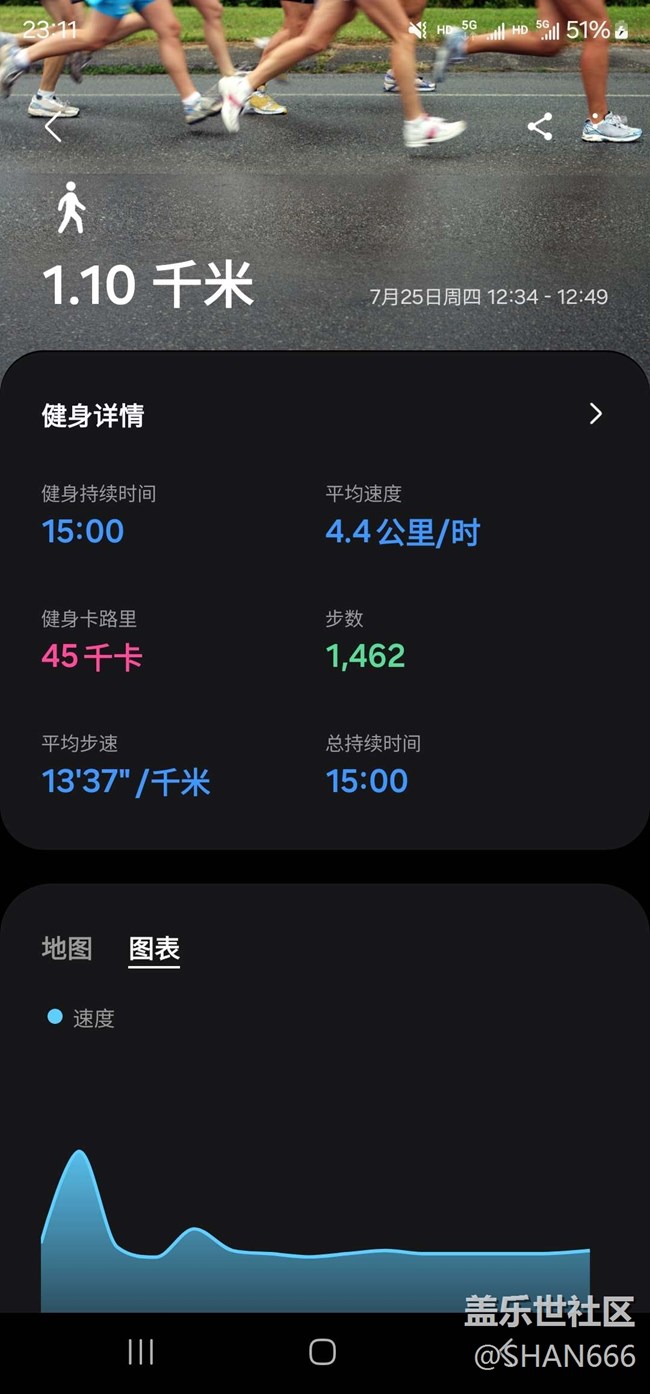Image resolution: width=650 pixels, height=1394 pixels.
Task: Go to the home screen
Action: [322, 1352]
